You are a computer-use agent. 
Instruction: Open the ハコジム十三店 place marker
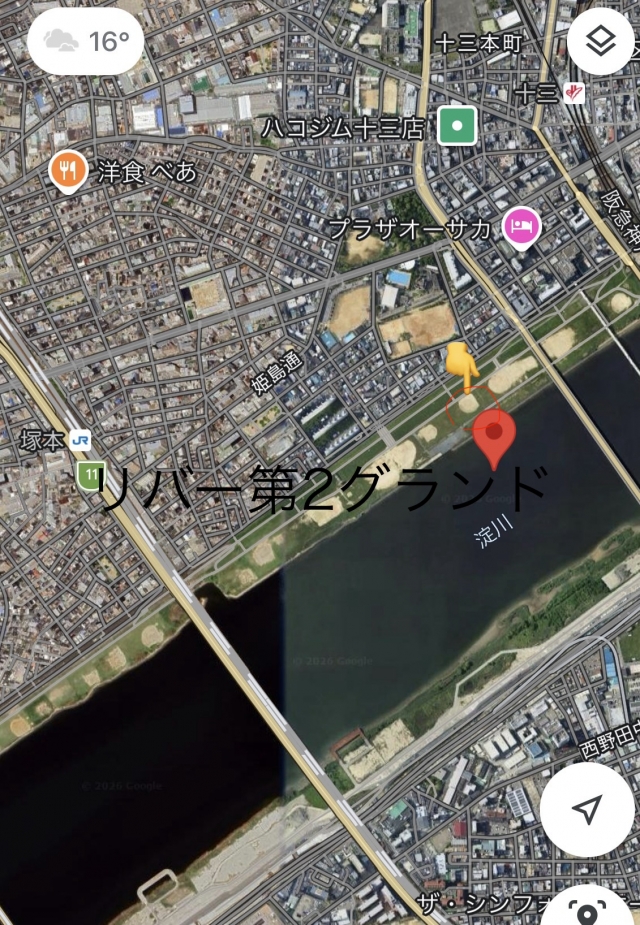click(457, 126)
